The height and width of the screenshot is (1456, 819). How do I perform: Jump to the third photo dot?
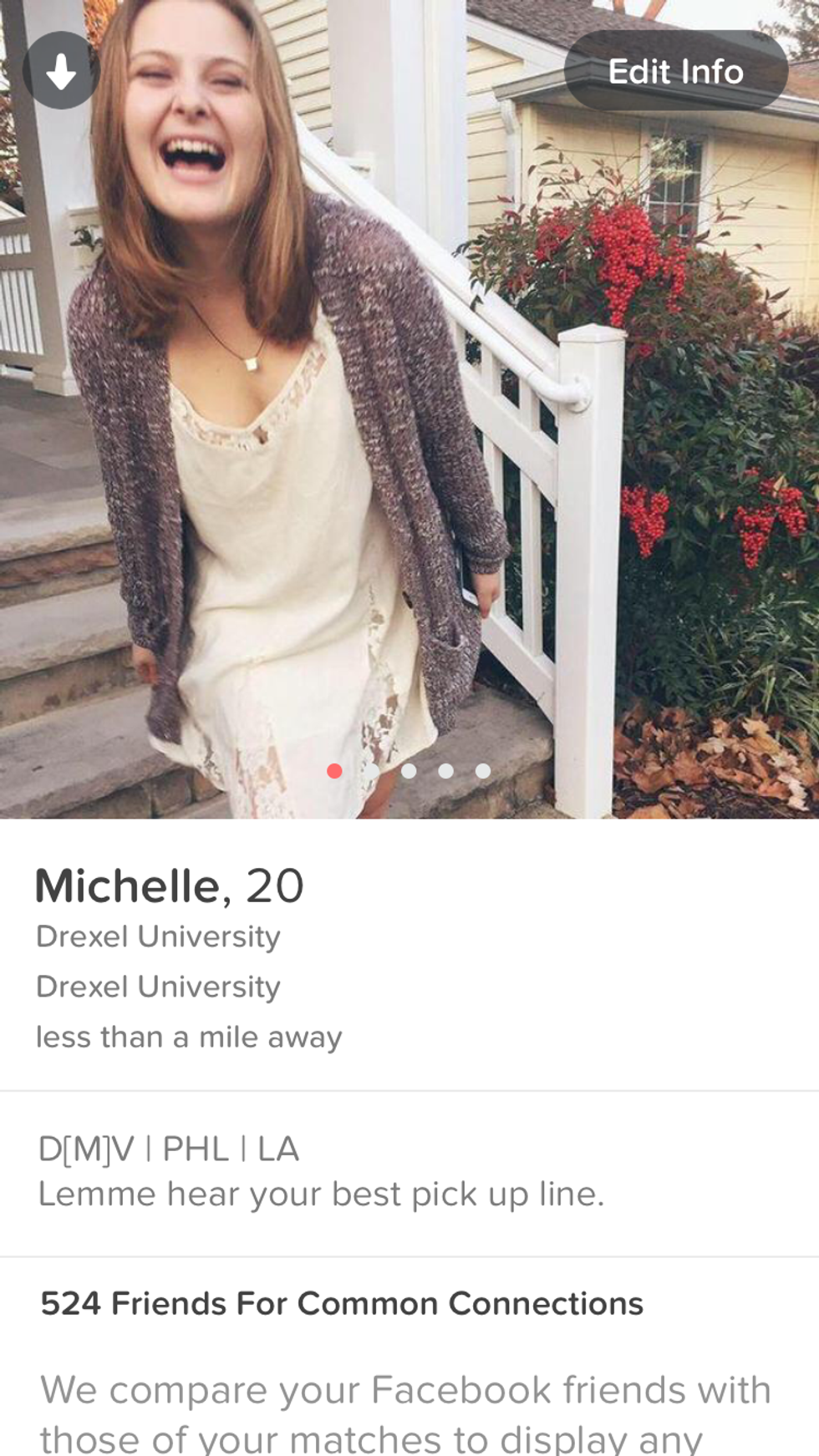pyautogui.click(x=409, y=770)
